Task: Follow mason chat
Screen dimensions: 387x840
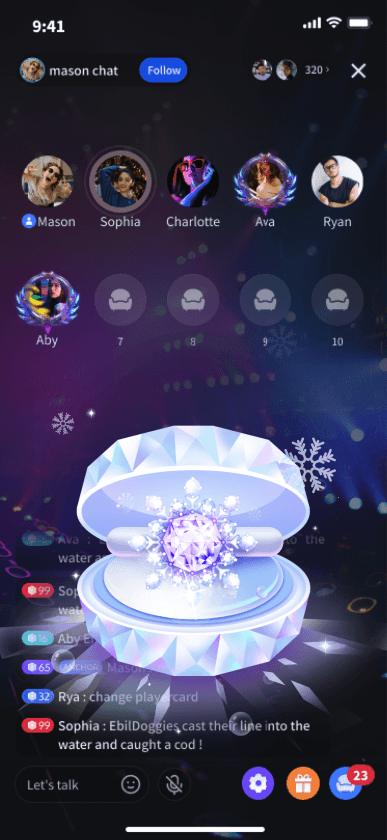Action: pyautogui.click(x=163, y=70)
